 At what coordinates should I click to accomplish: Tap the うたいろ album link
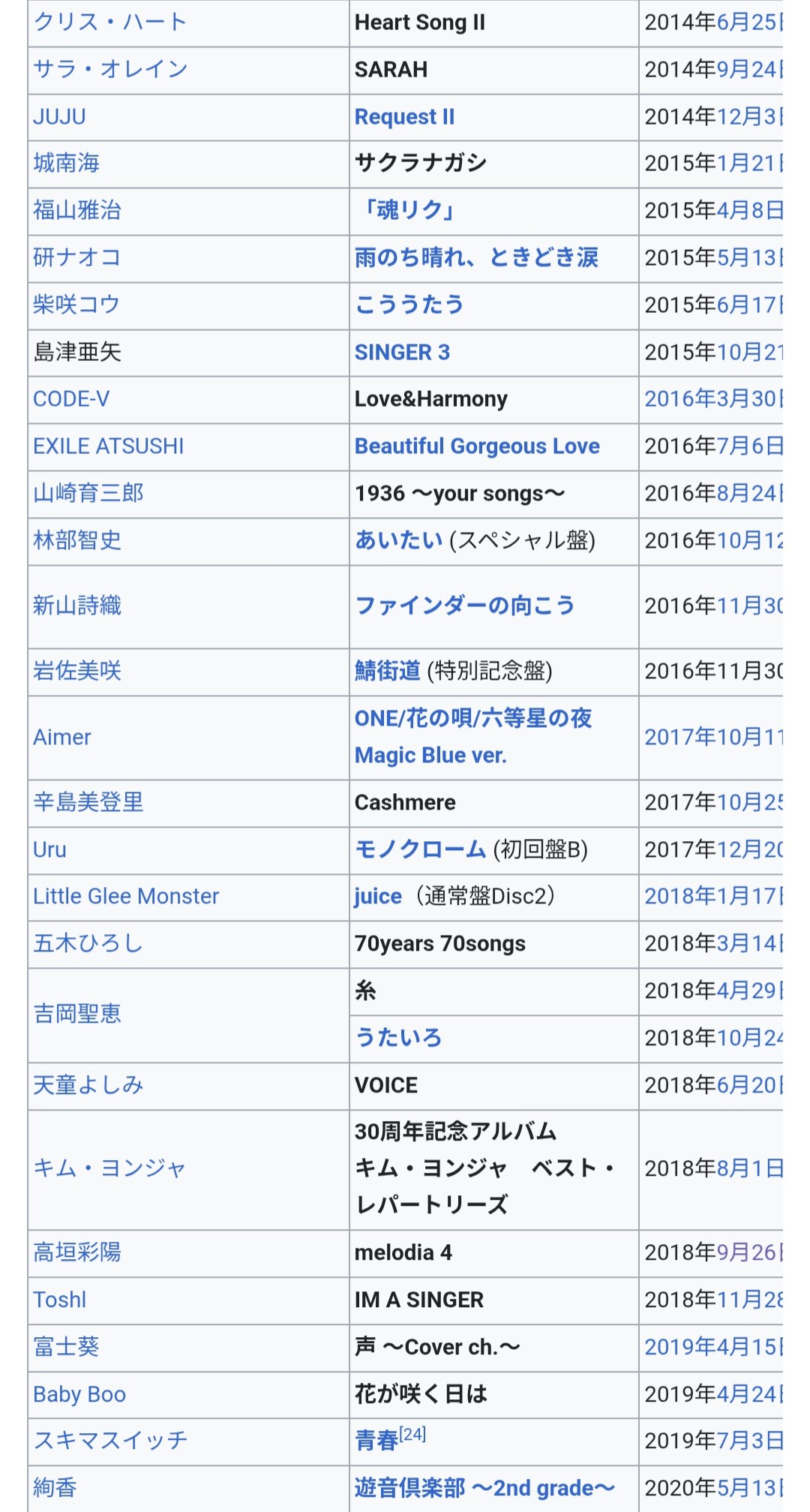coord(398,1039)
